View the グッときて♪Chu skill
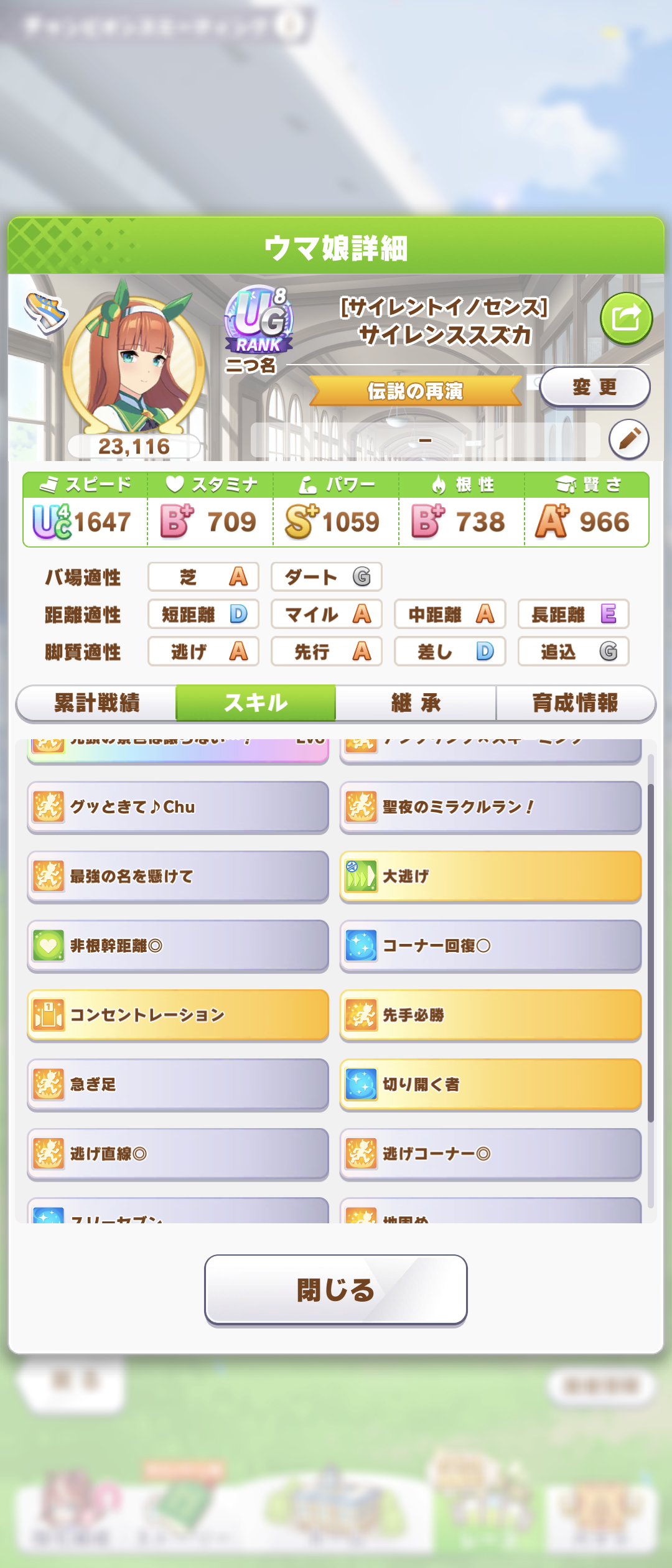The height and width of the screenshot is (1568, 672). point(178,807)
